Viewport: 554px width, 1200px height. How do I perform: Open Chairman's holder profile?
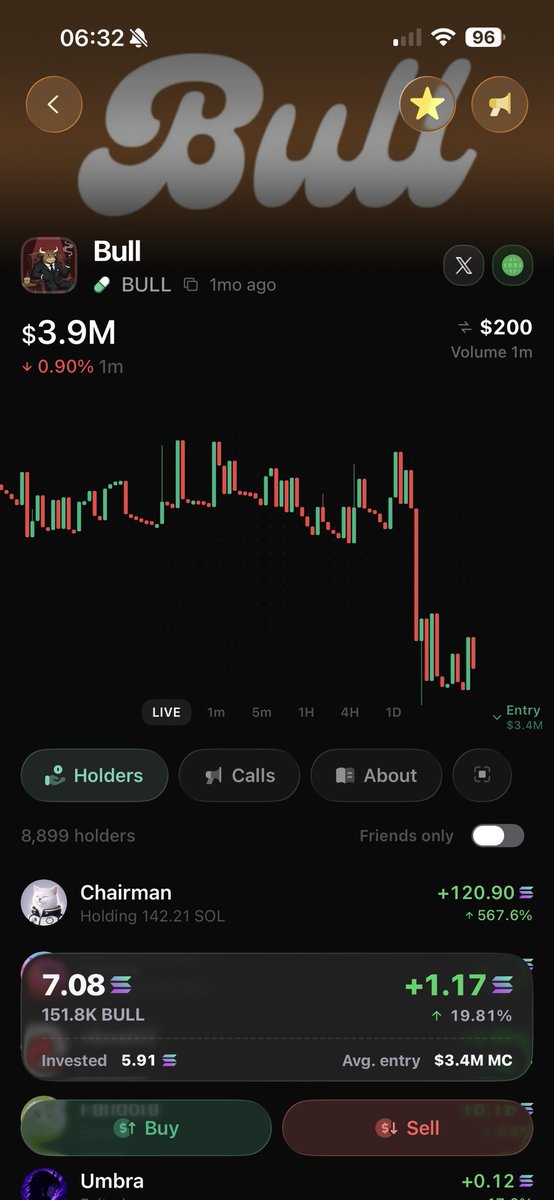(x=277, y=903)
